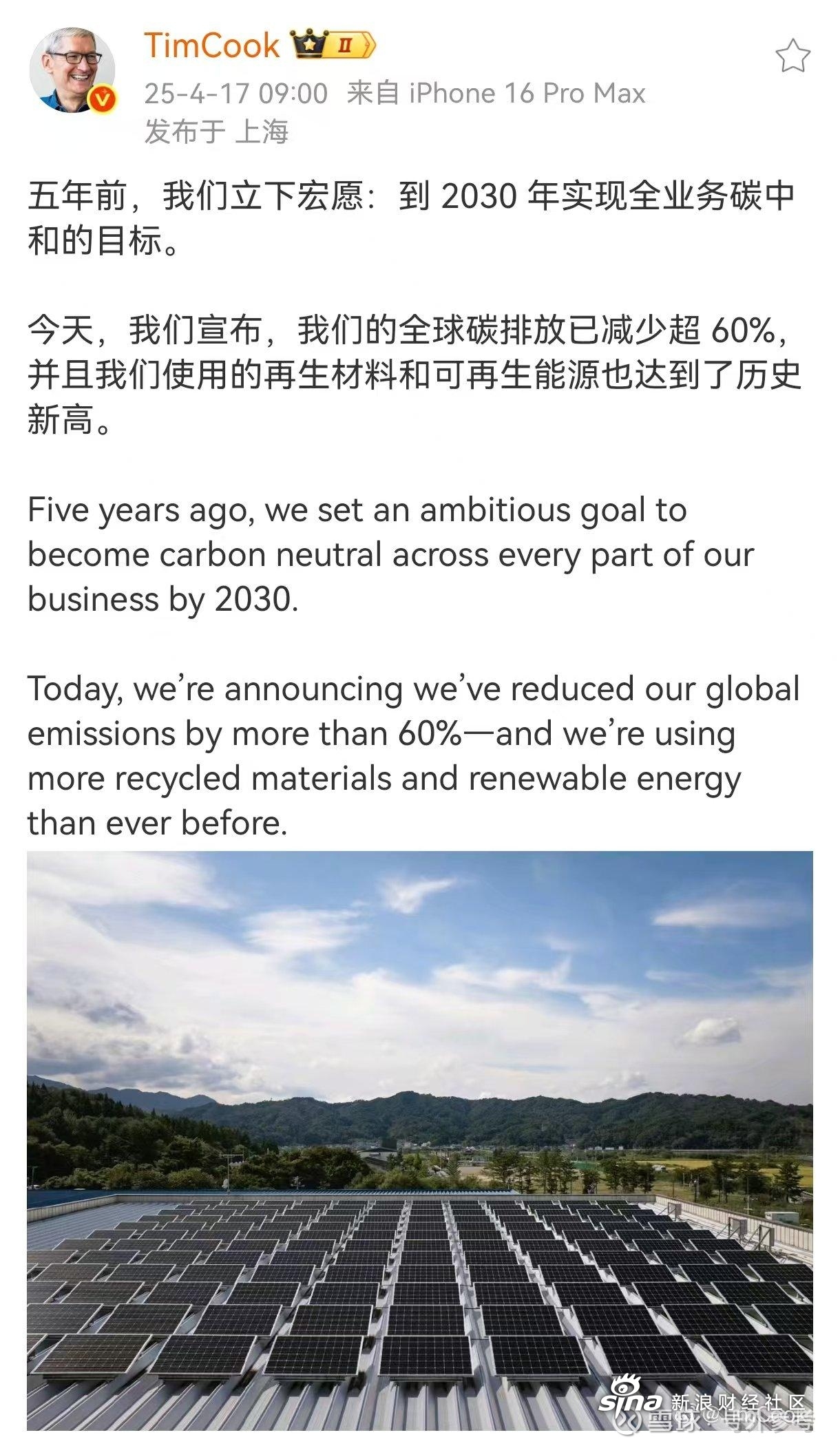Tap the crown membership badge

click(x=333, y=45)
